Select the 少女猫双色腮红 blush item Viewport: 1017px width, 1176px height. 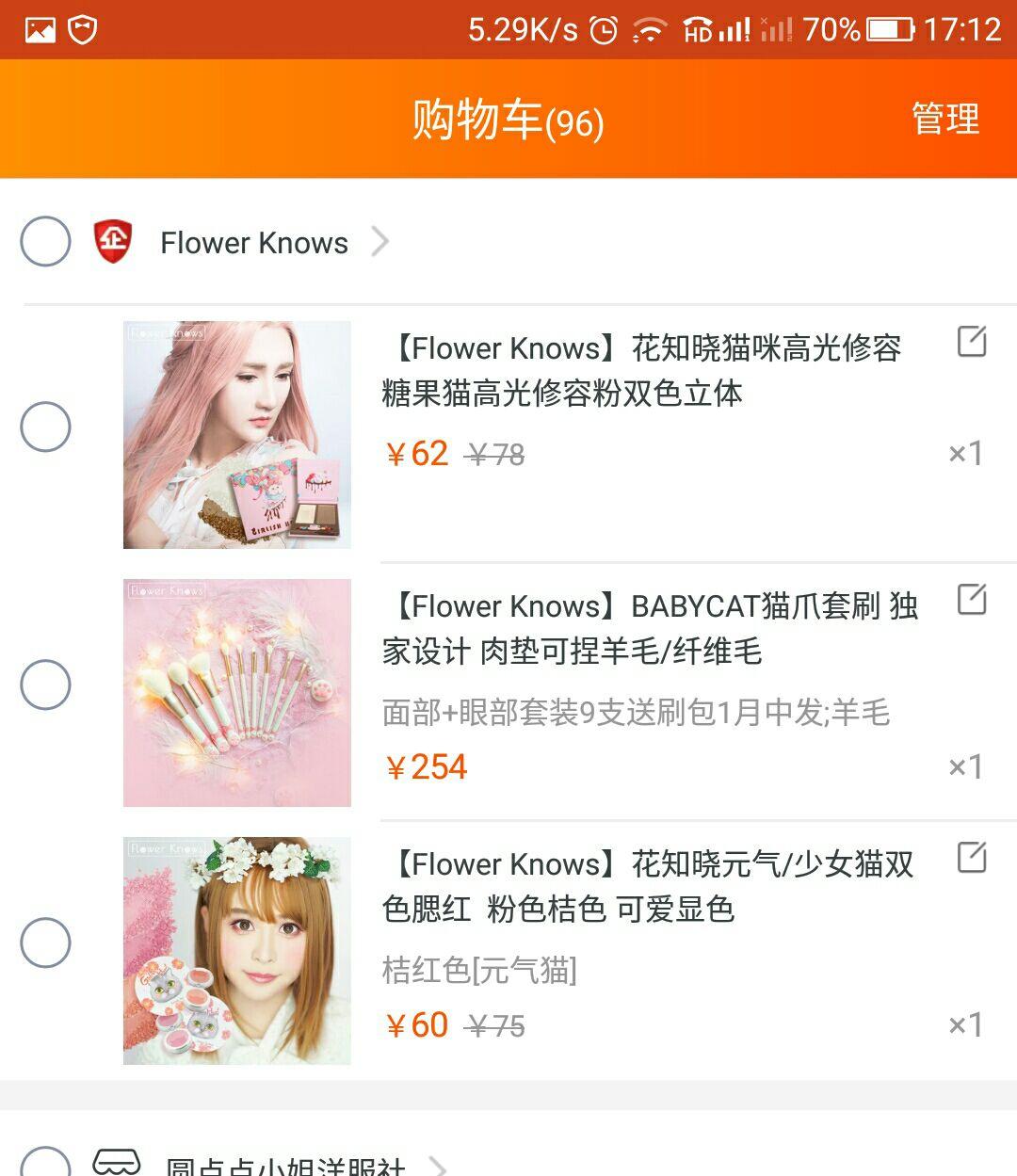45,942
